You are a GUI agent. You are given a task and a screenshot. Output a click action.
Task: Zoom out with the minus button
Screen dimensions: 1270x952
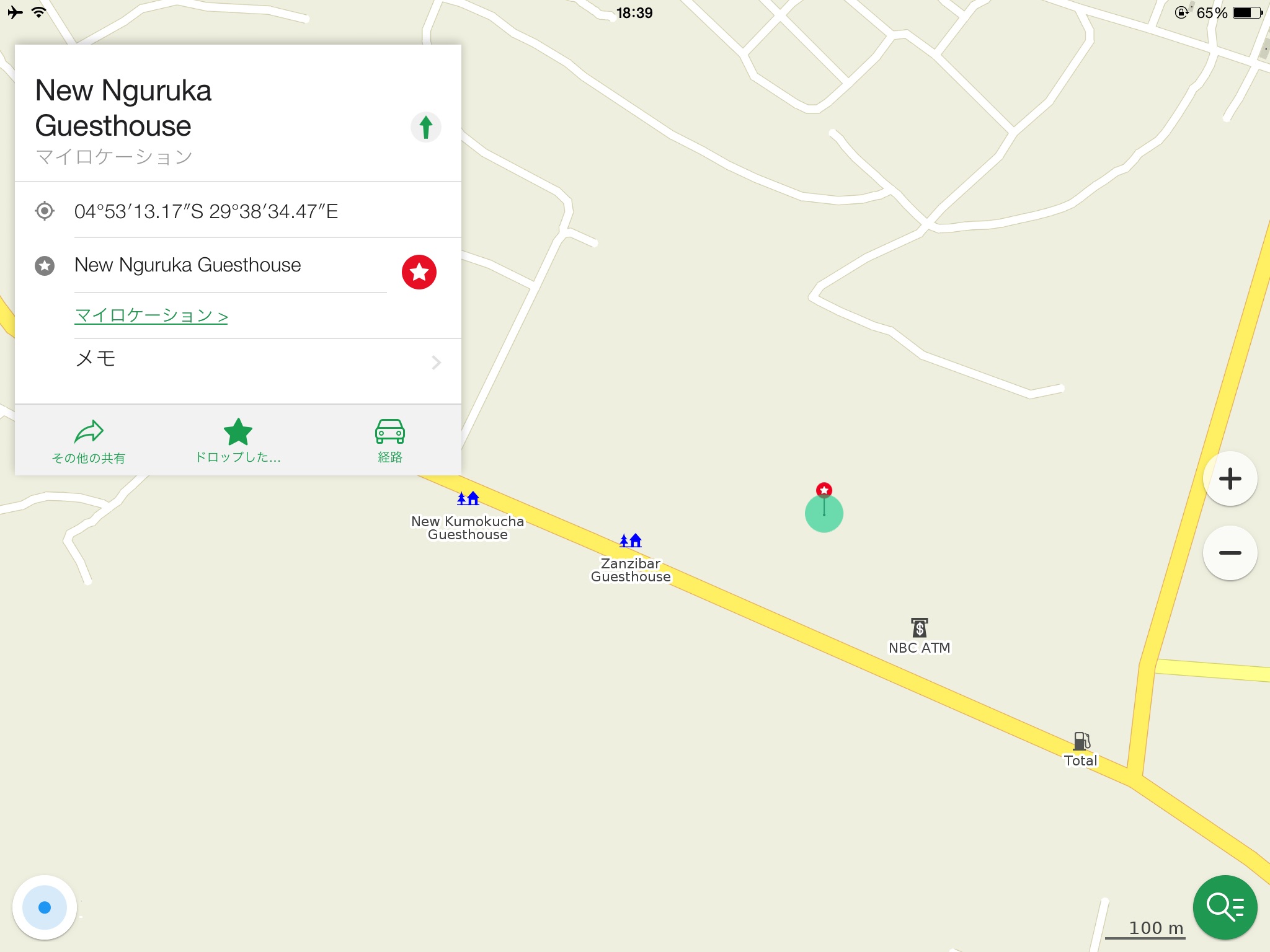pos(1230,553)
